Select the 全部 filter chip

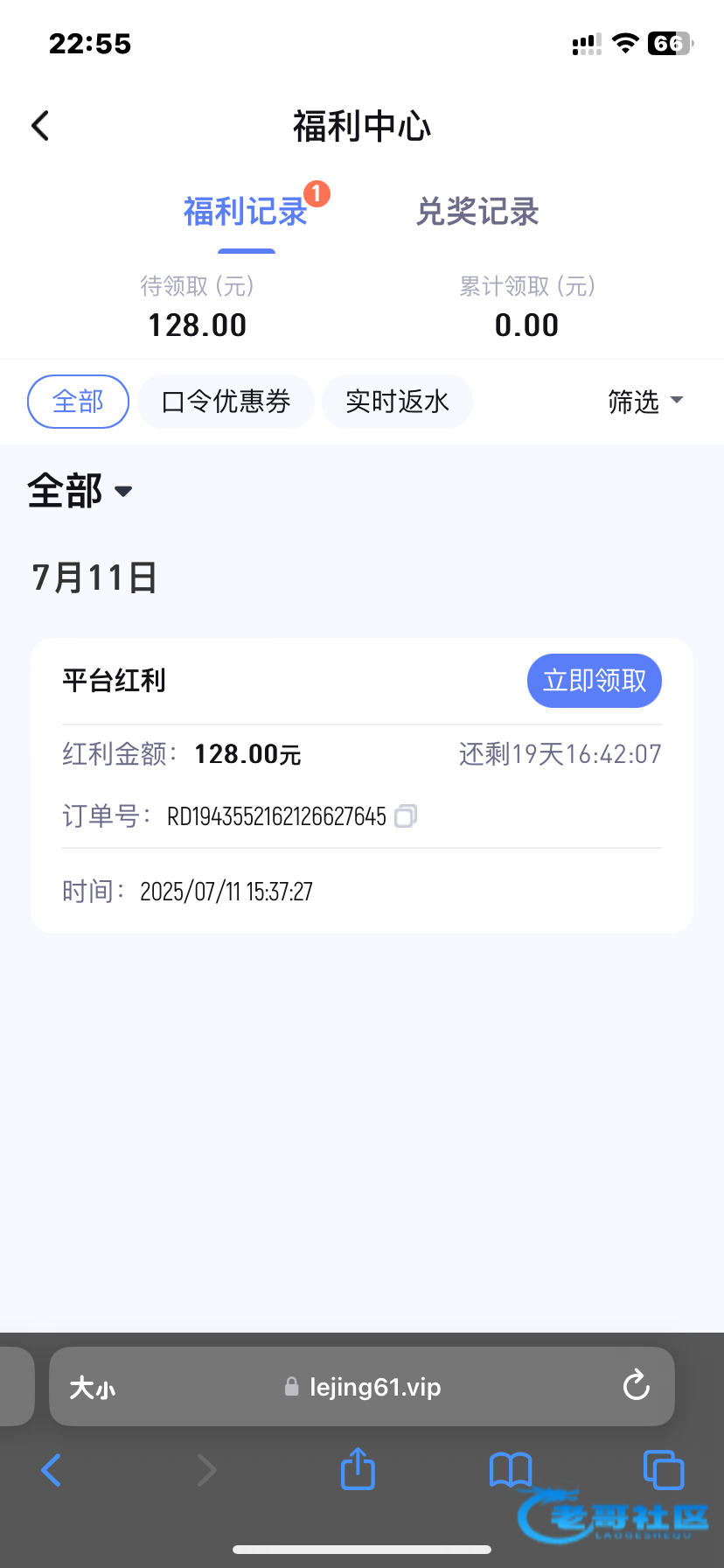point(79,402)
